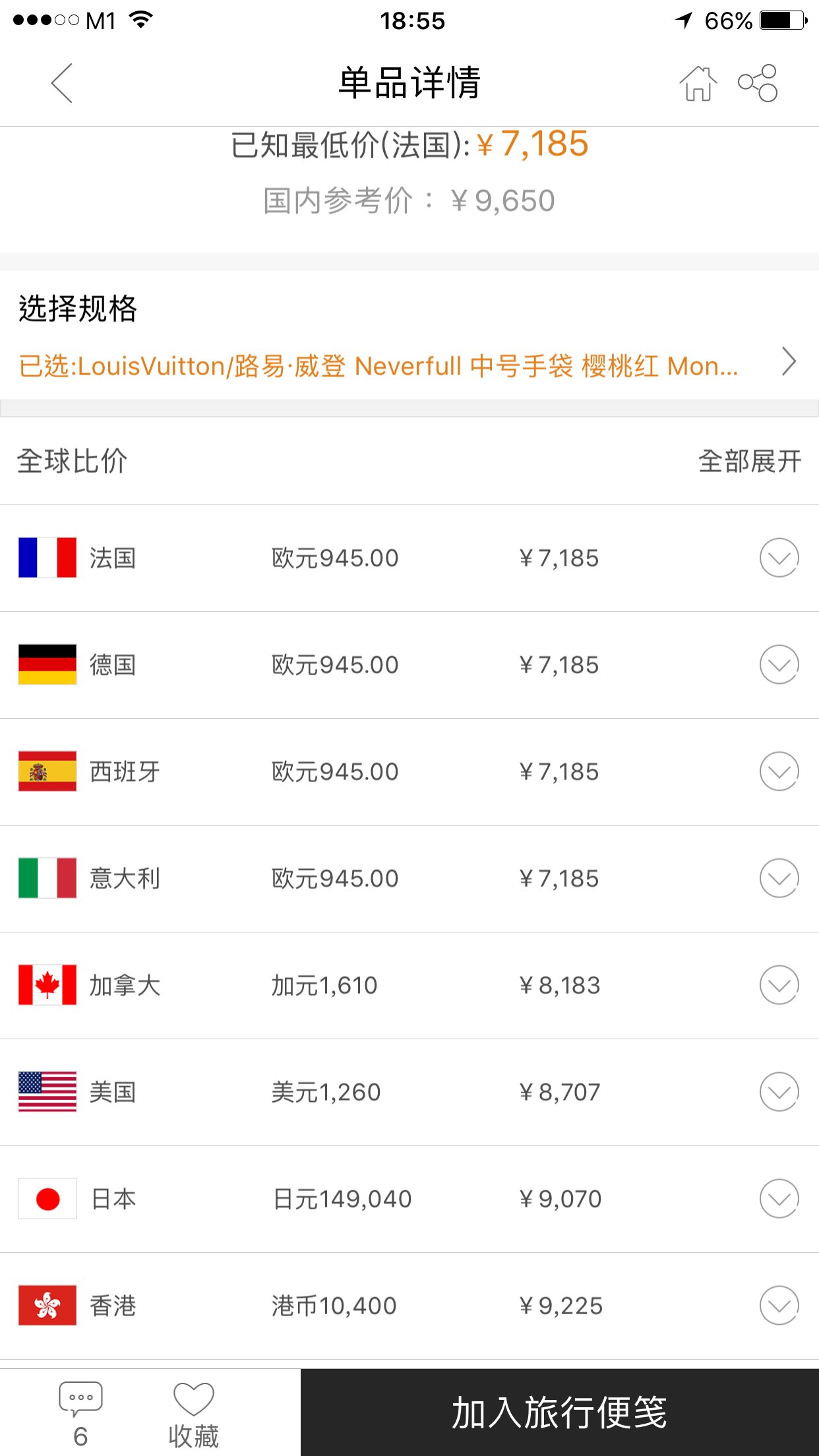Screen dimensions: 819x1456
Task: Expand the 香港 price row
Action: pyautogui.click(x=779, y=1306)
